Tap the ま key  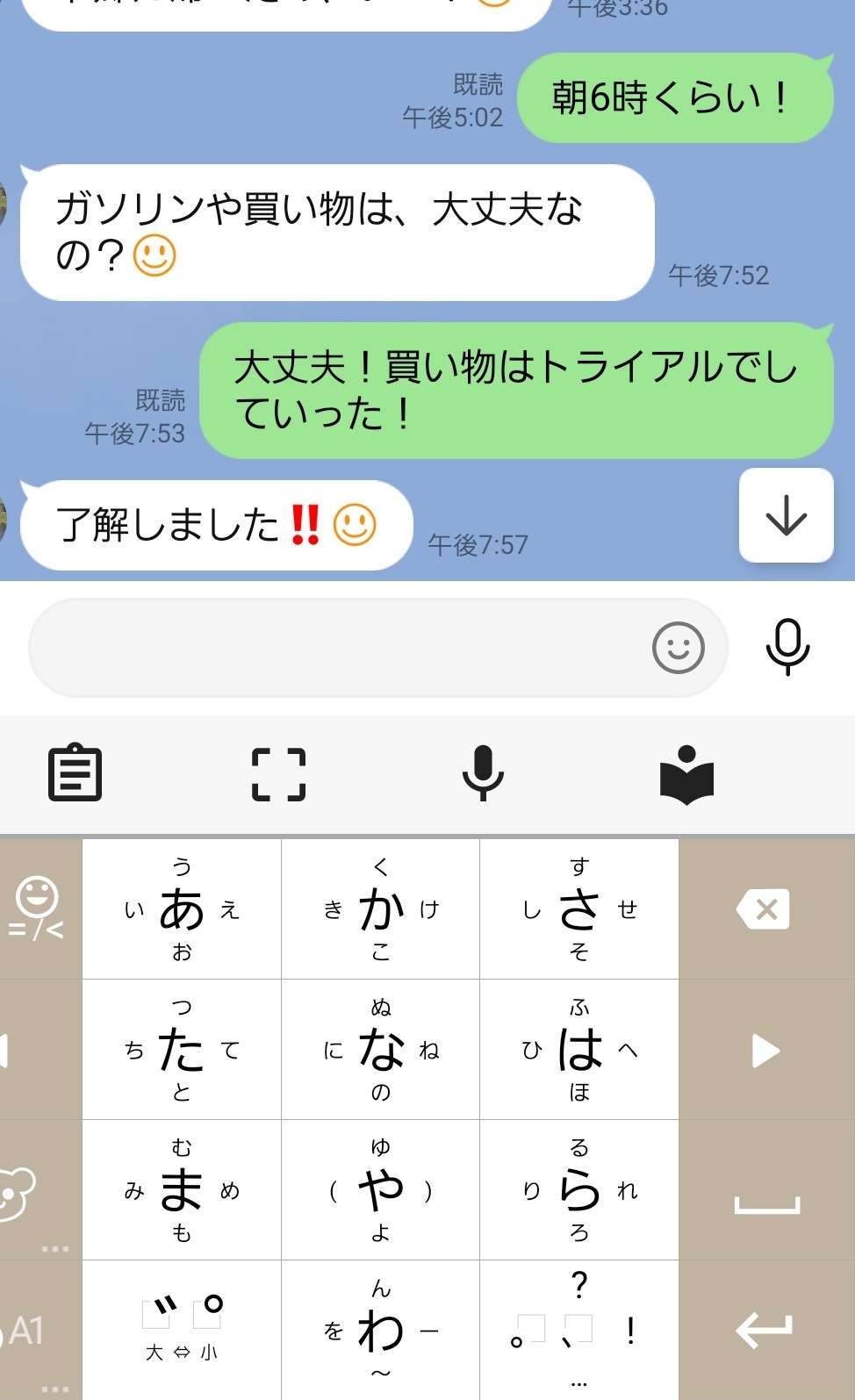click(x=182, y=1190)
